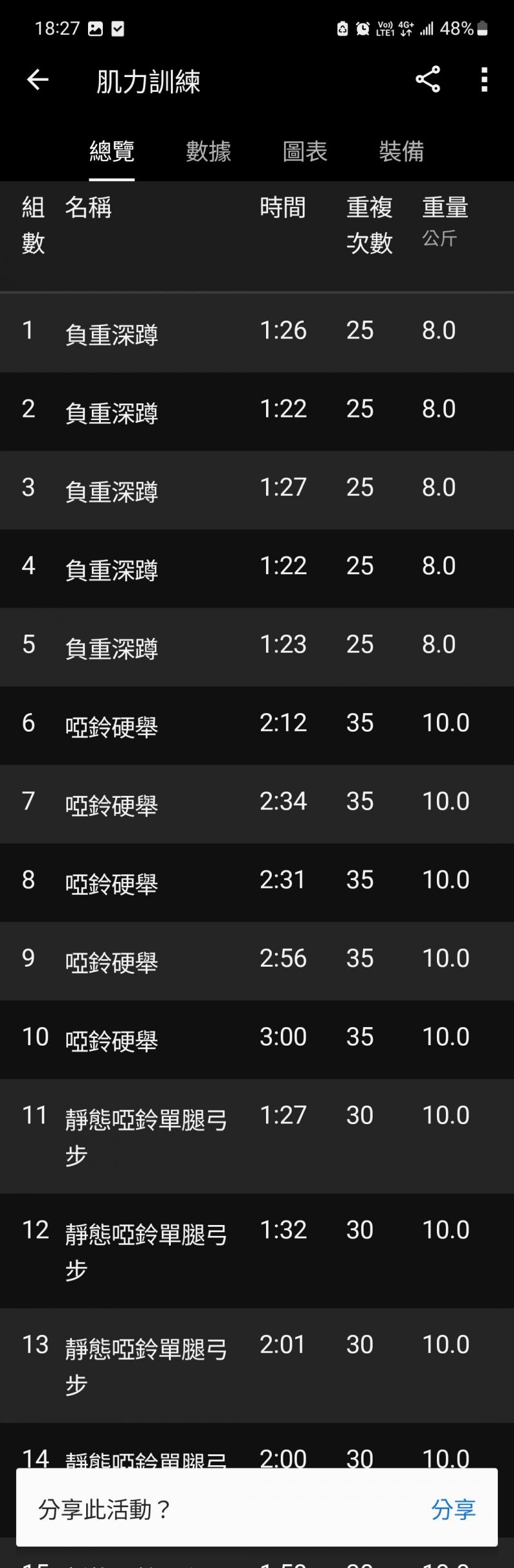Screen dimensions: 514x1568
Task: Select the 總覽 tab
Action: tap(112, 152)
